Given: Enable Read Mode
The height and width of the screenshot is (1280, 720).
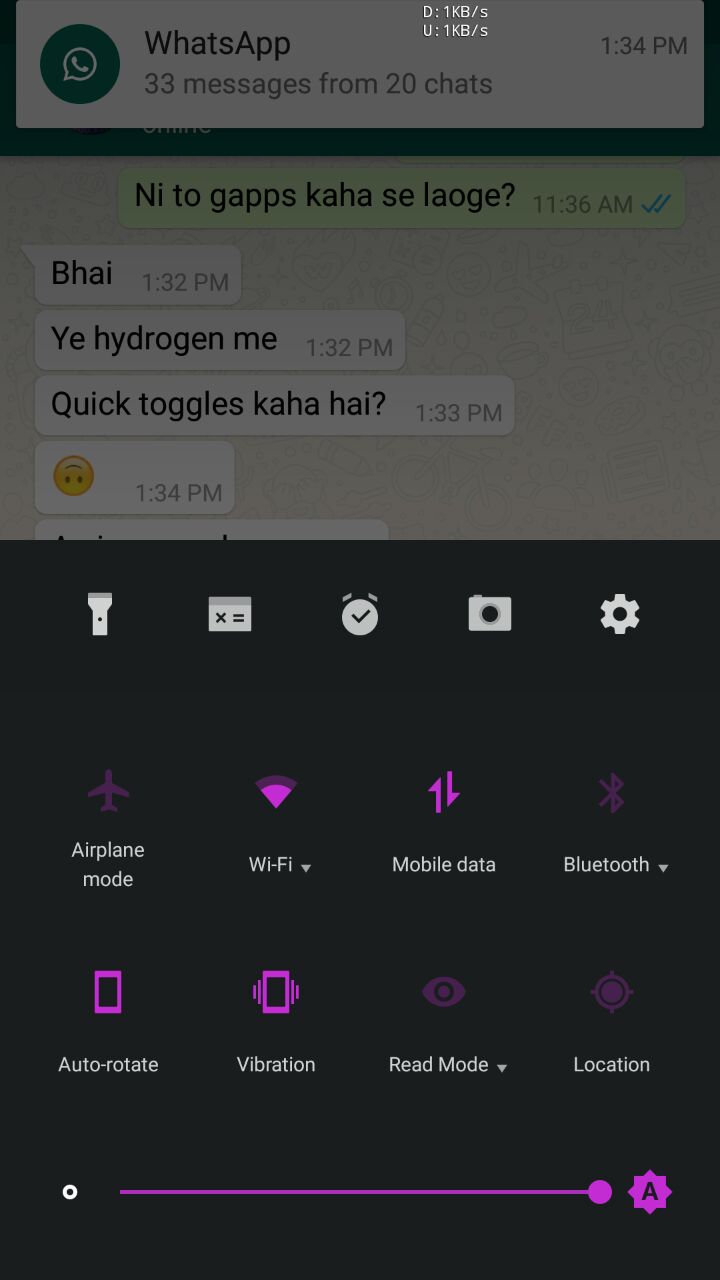Looking at the screenshot, I should click(444, 991).
